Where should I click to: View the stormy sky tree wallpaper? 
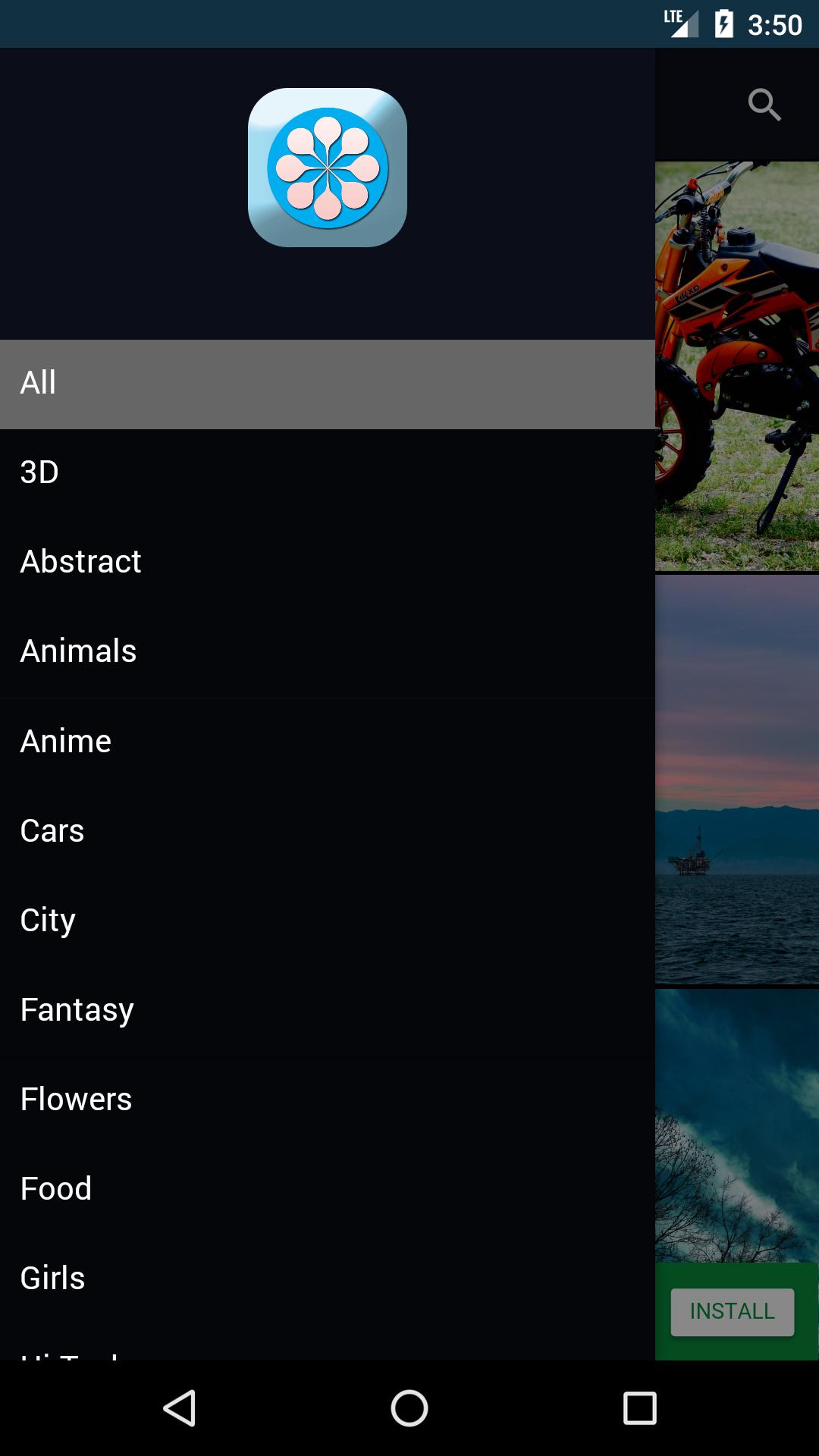737,1122
